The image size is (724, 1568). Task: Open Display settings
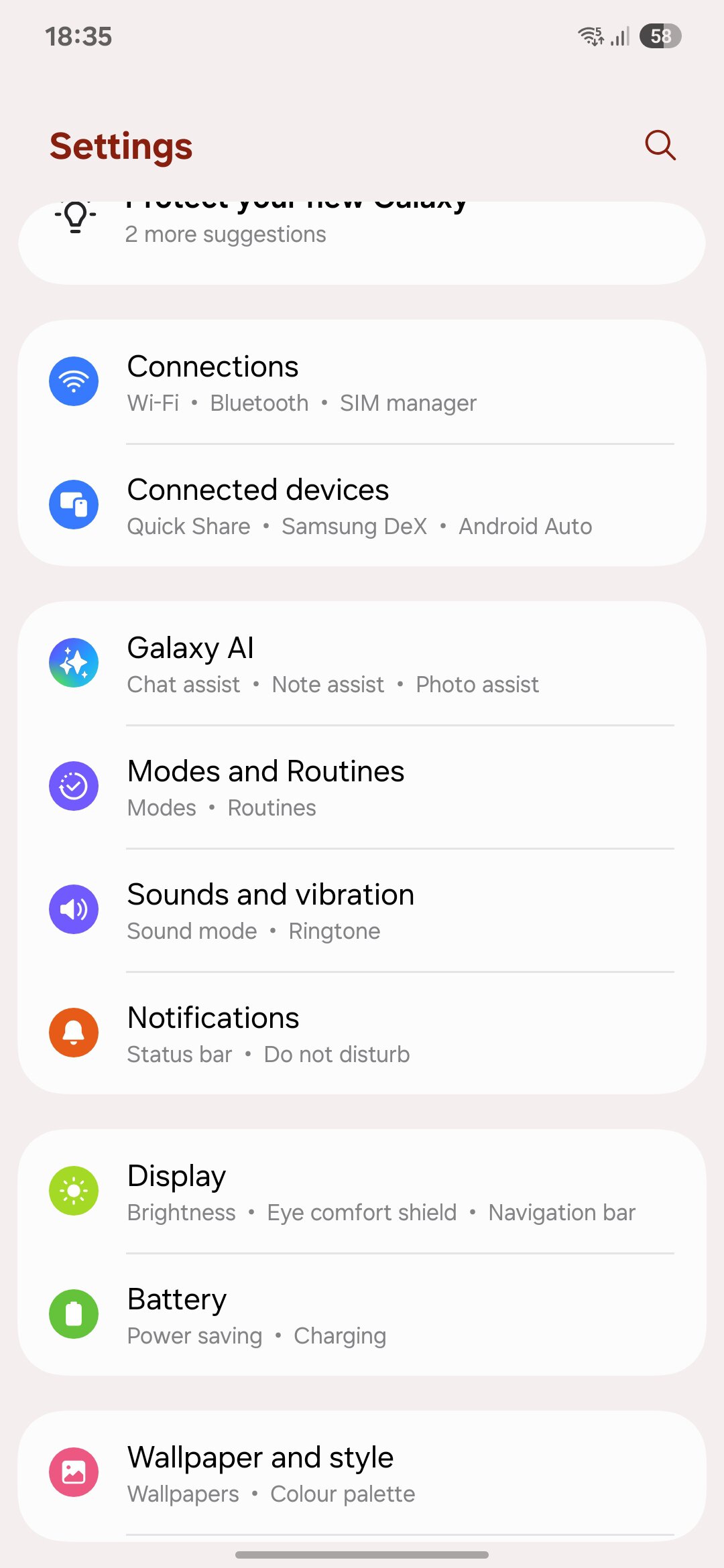pos(362,1192)
